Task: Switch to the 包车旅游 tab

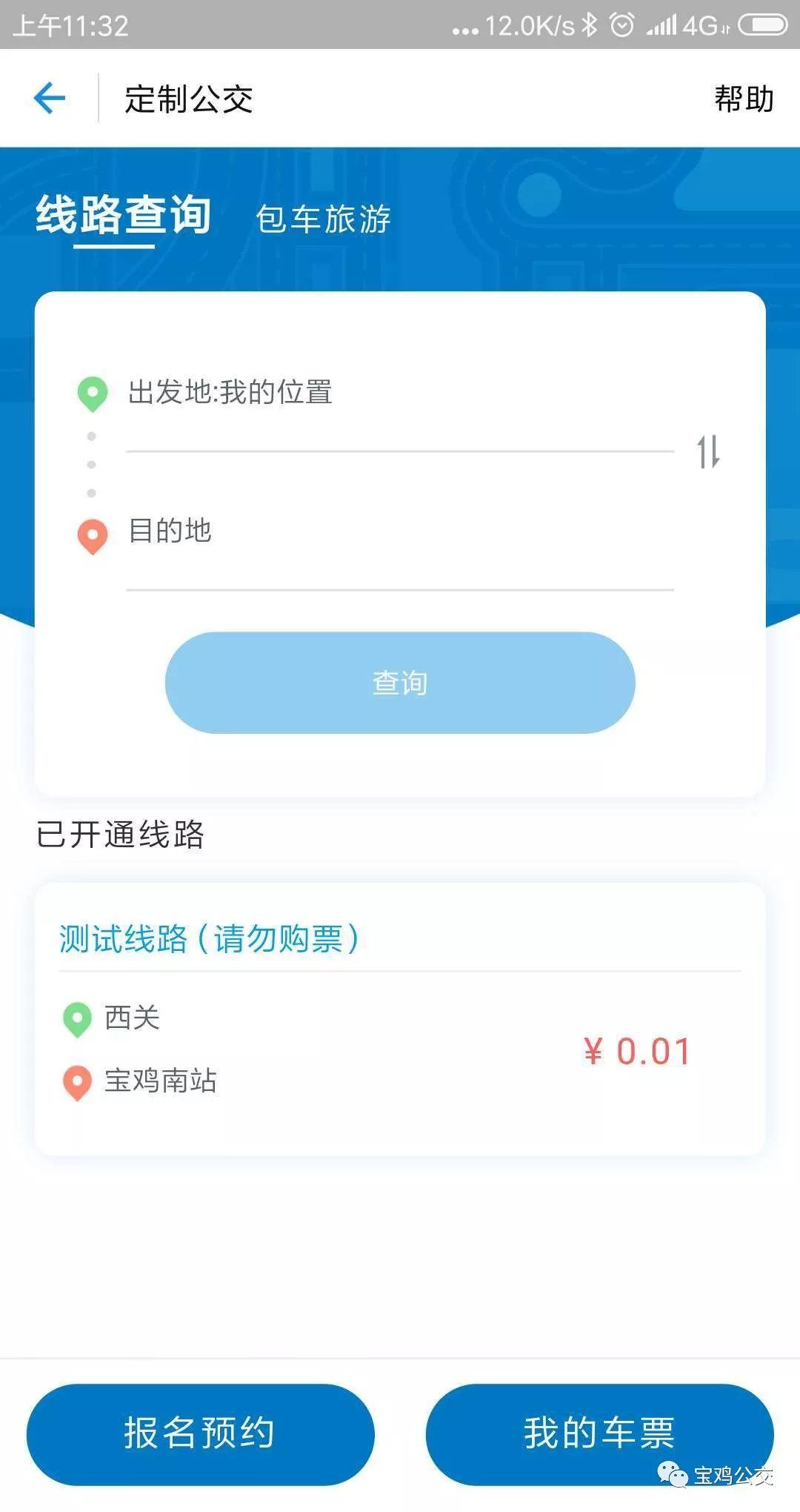Action: click(323, 219)
